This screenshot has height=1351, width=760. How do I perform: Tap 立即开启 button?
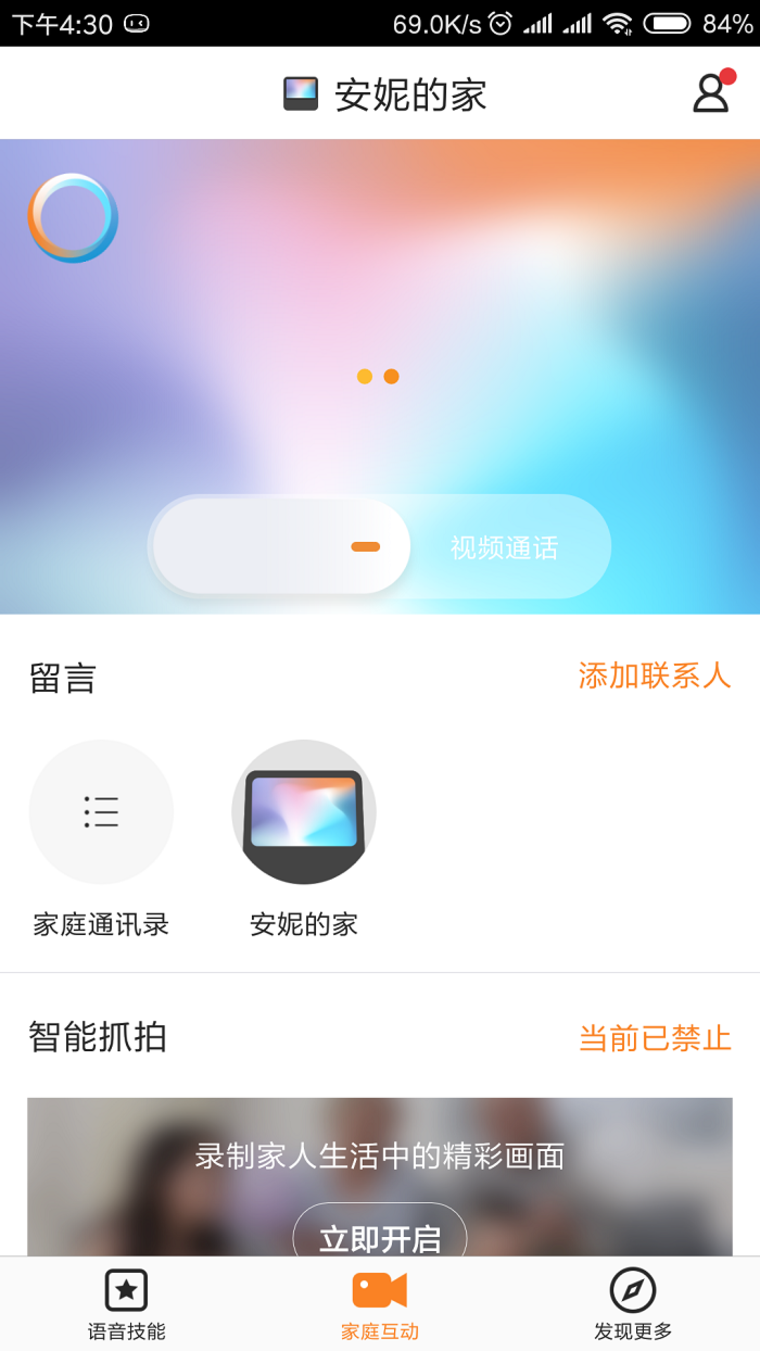(x=380, y=1236)
